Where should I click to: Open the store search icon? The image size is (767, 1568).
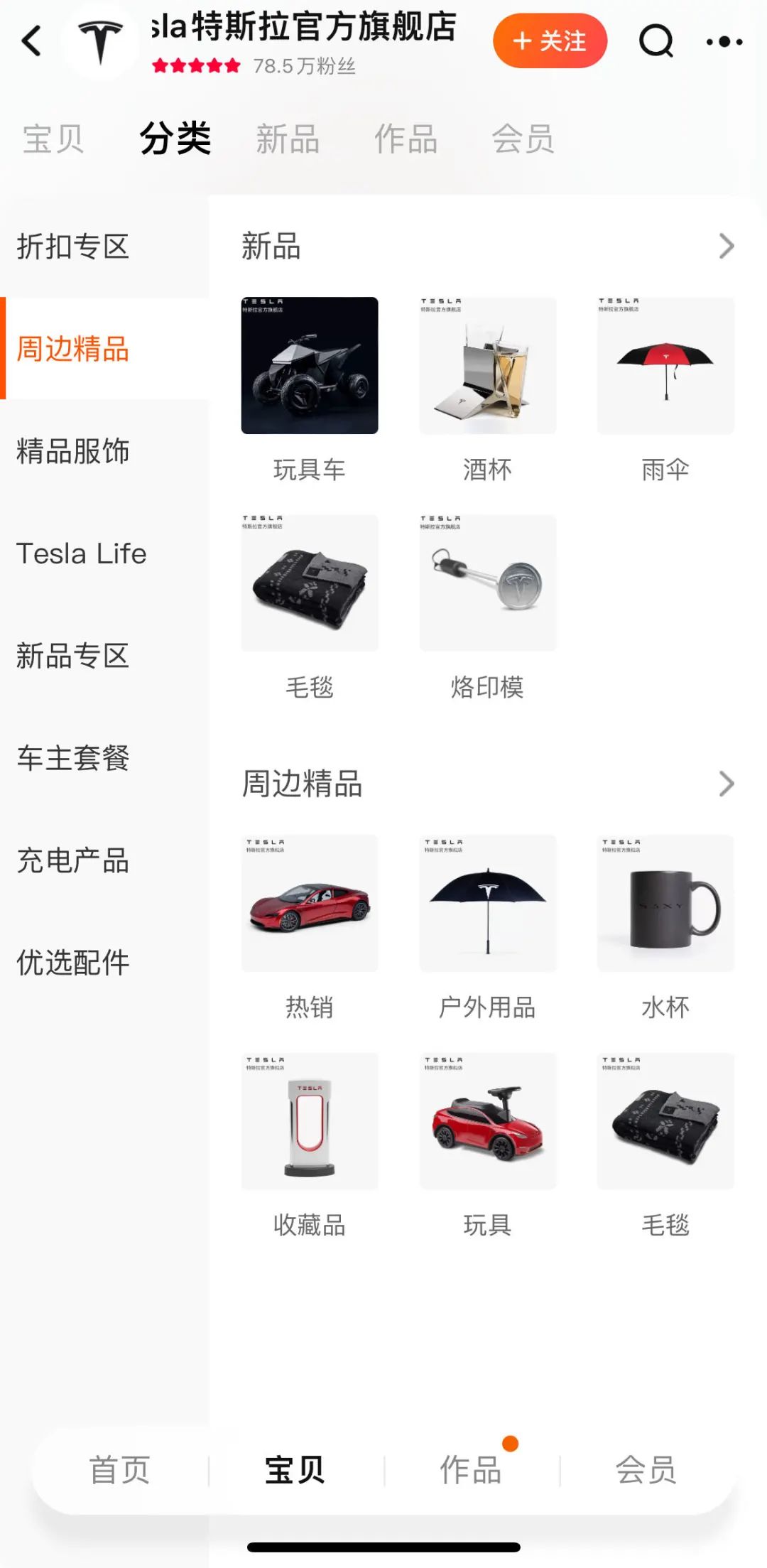tap(656, 40)
